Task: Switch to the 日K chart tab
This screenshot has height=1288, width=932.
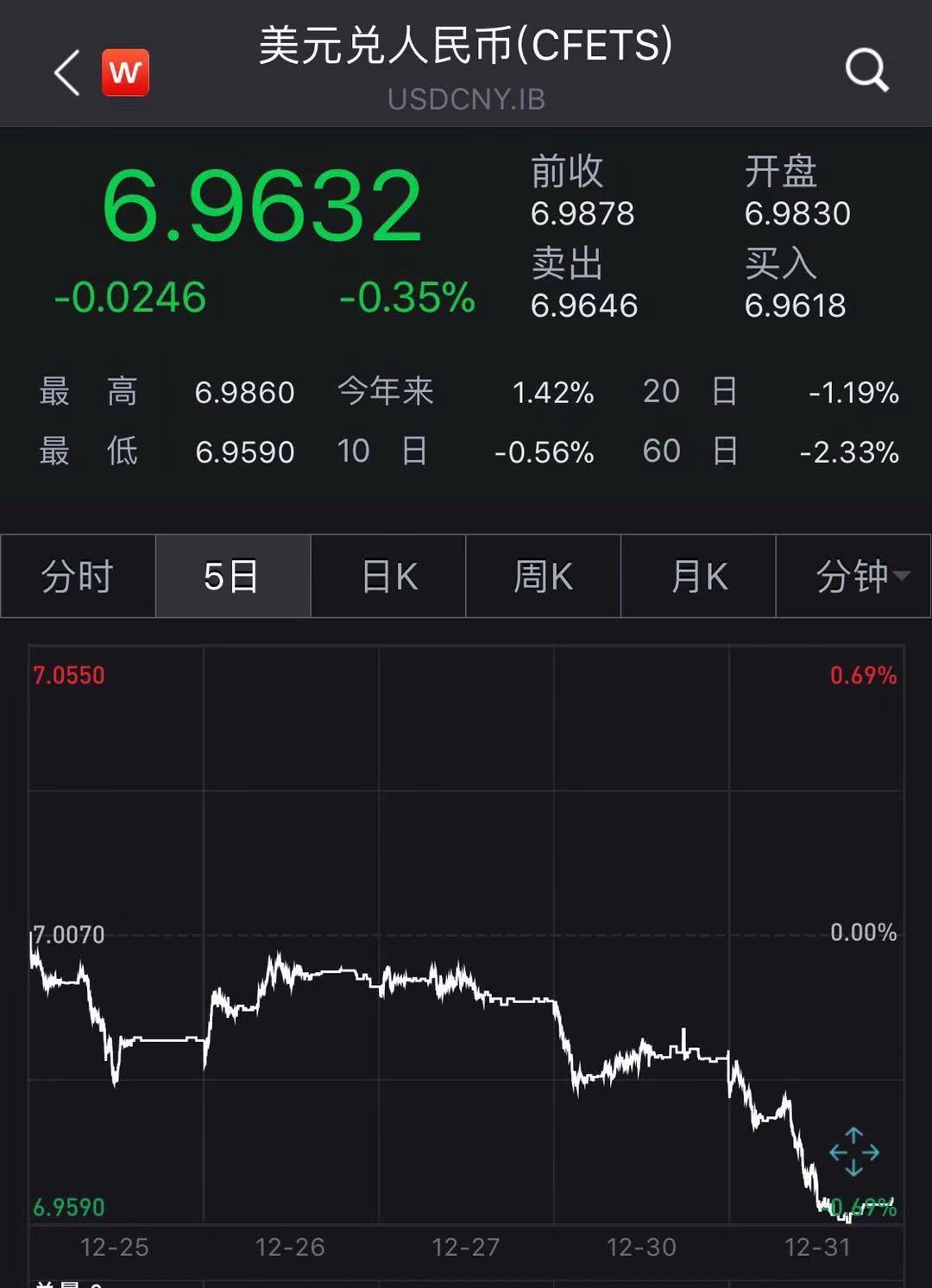Action: (x=388, y=576)
